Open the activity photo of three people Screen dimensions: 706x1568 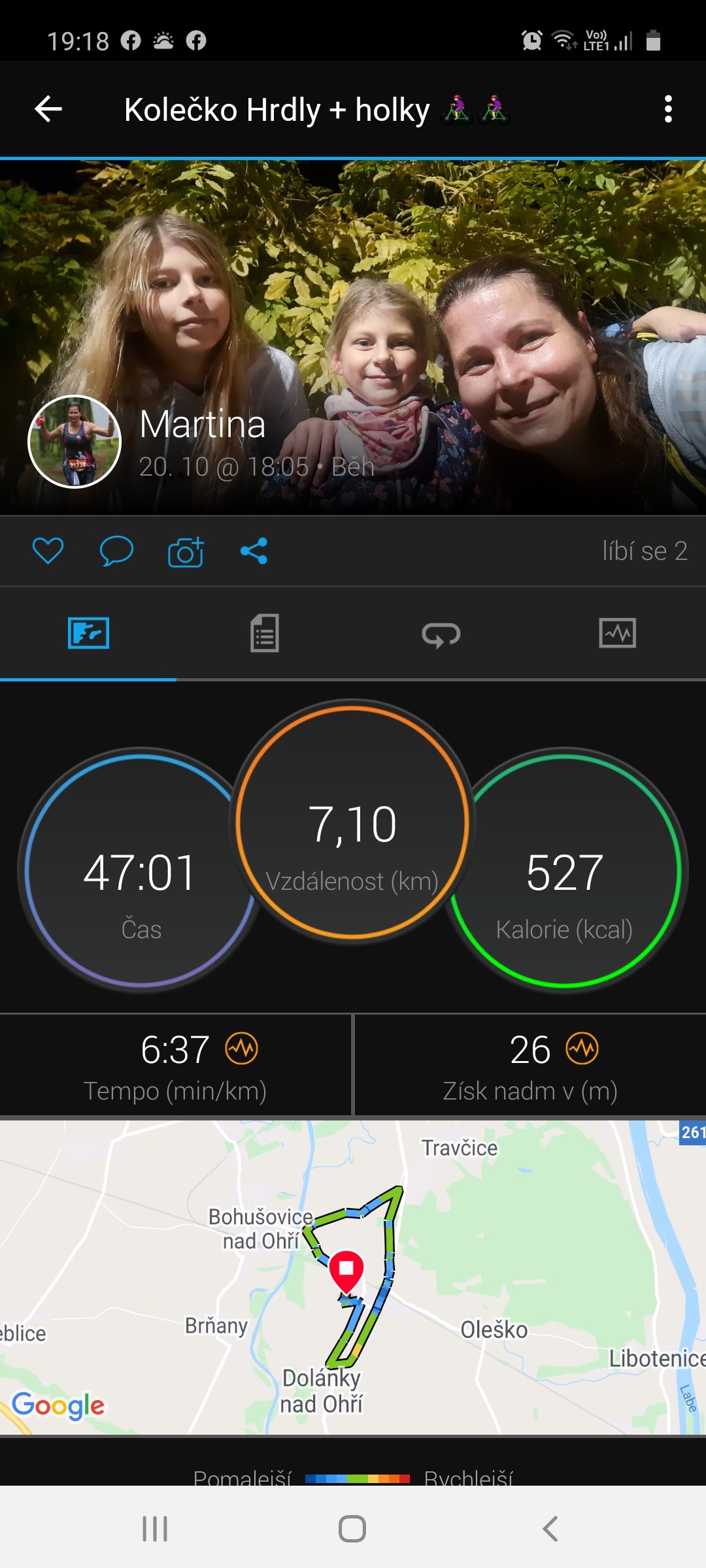pyautogui.click(x=353, y=336)
